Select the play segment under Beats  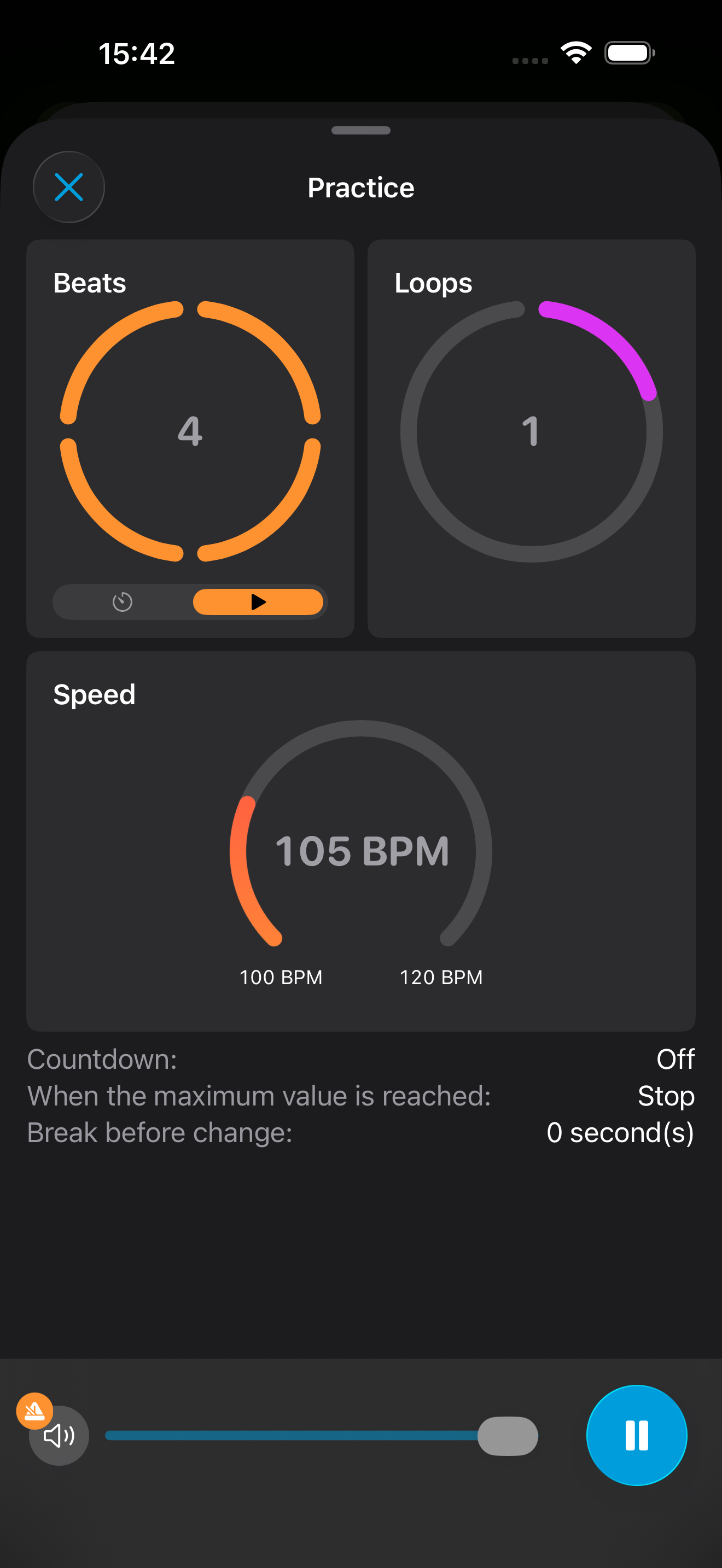click(x=258, y=602)
